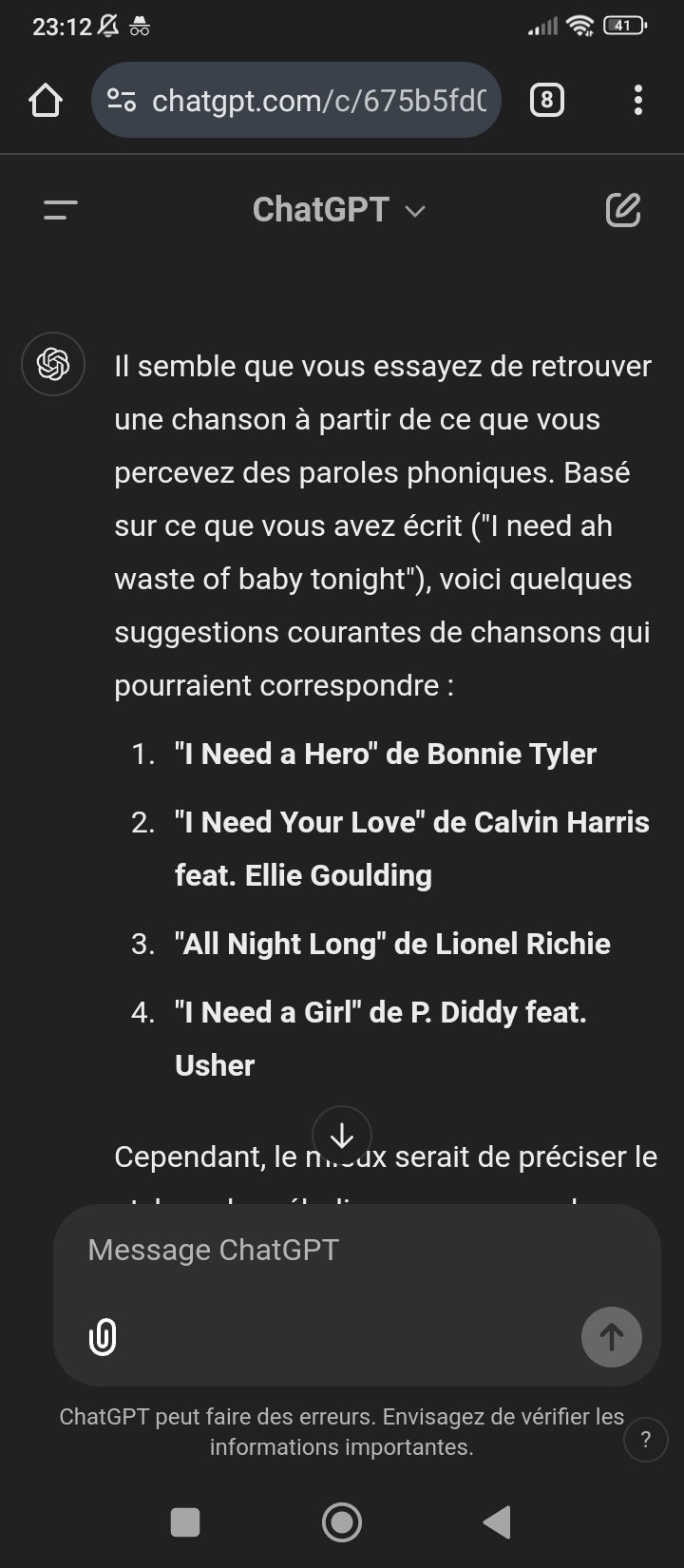Tap the chatgpt.com address bar
Screen dimensions: 684x1568
pos(295,100)
